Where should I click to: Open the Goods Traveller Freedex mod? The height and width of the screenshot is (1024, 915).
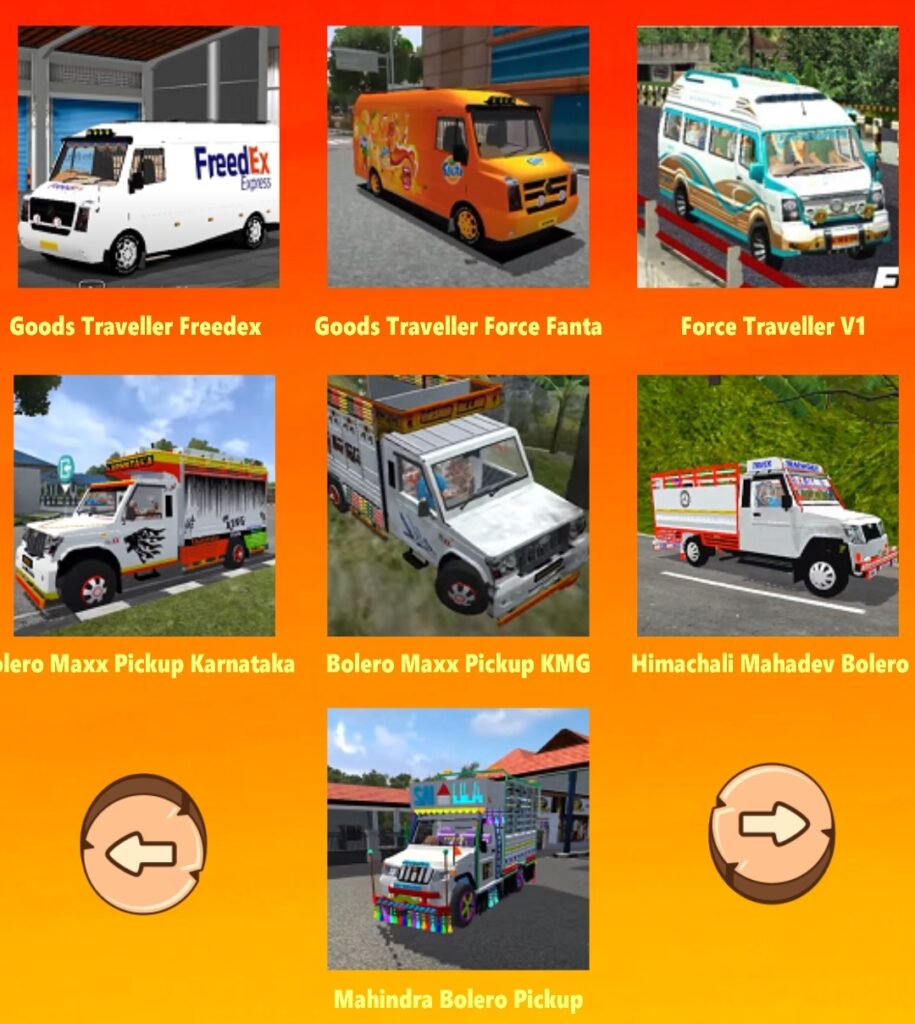148,157
